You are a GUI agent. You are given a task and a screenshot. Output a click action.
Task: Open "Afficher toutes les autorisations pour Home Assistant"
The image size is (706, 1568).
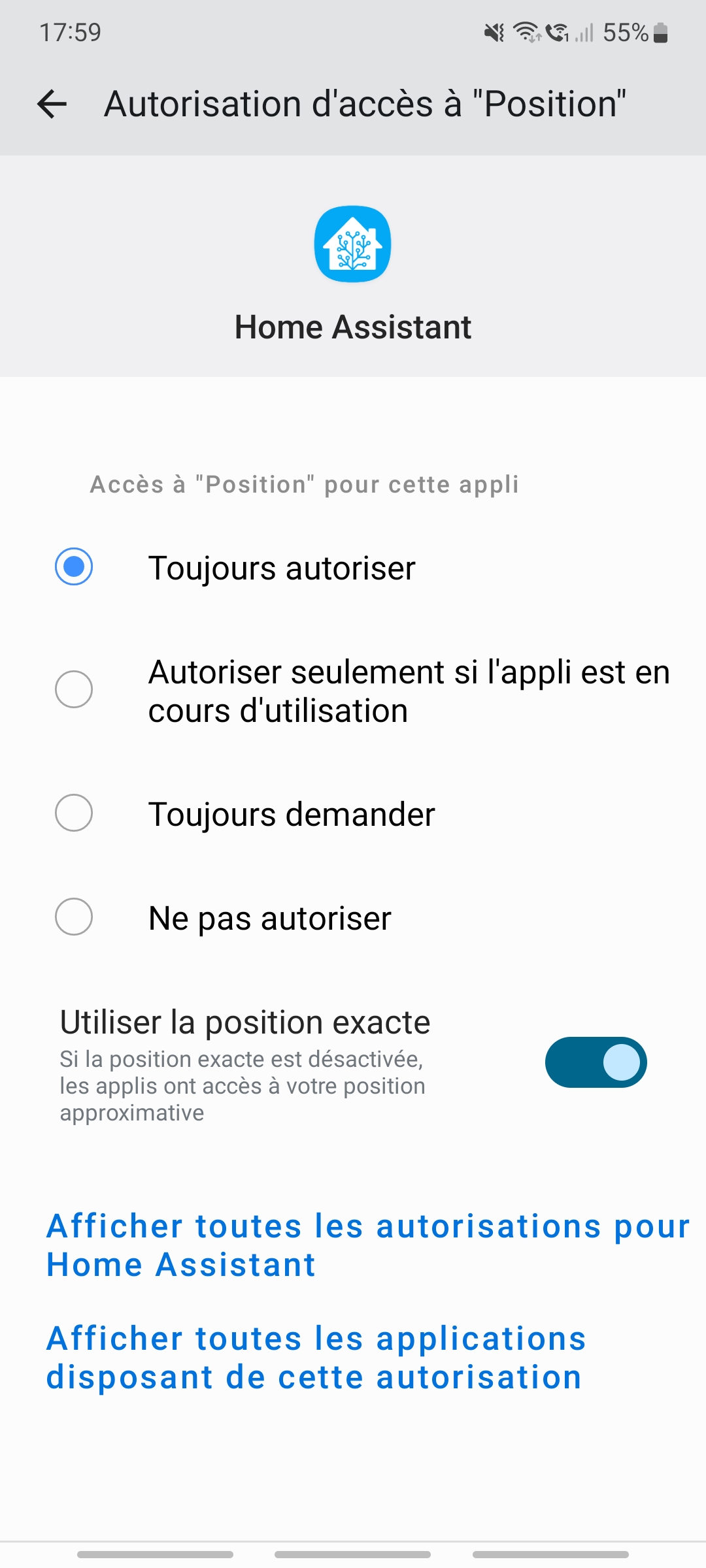pyautogui.click(x=368, y=1245)
